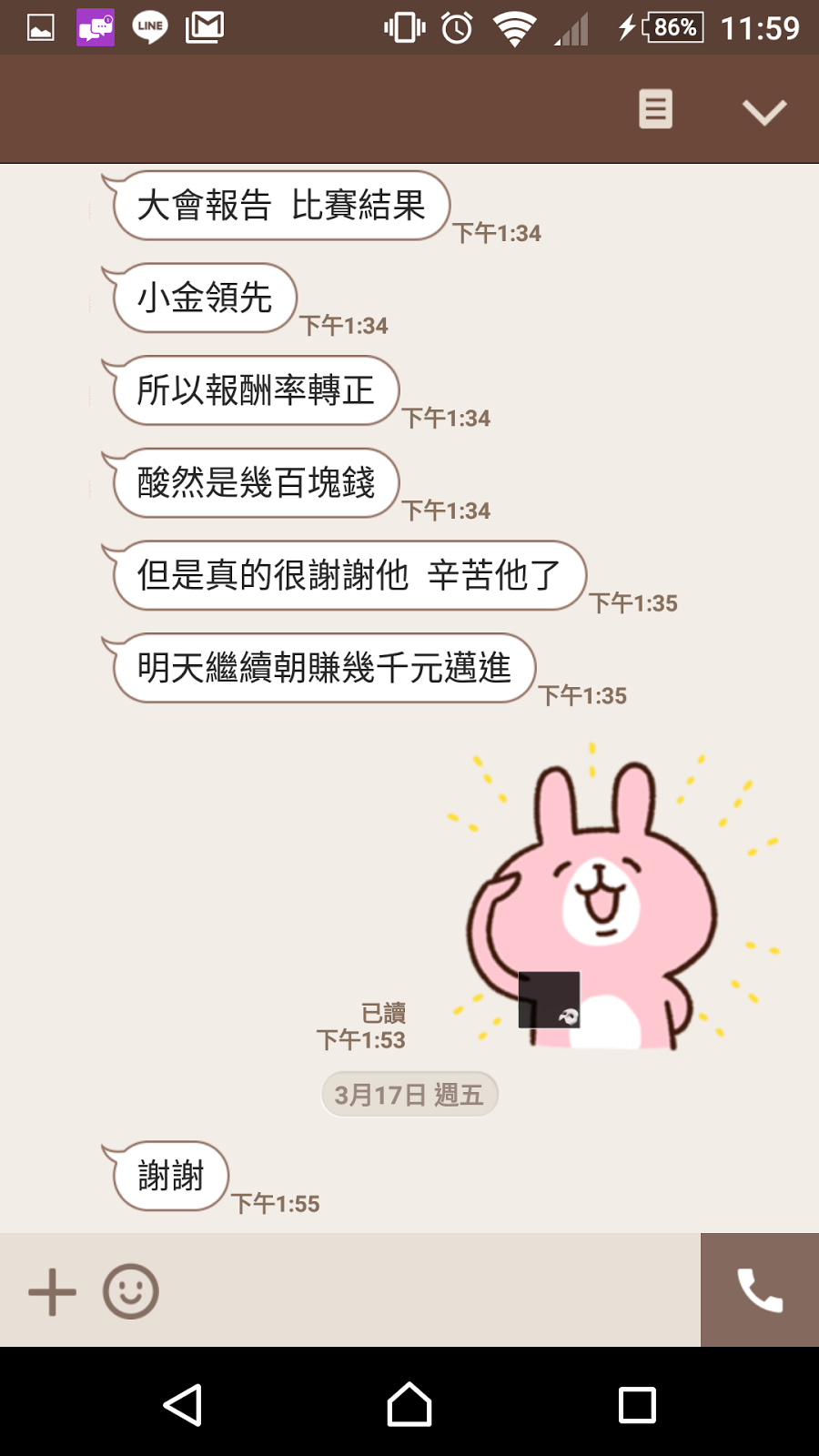The height and width of the screenshot is (1456, 819).
Task: Open the pink rabbit sticker
Action: (x=601, y=901)
